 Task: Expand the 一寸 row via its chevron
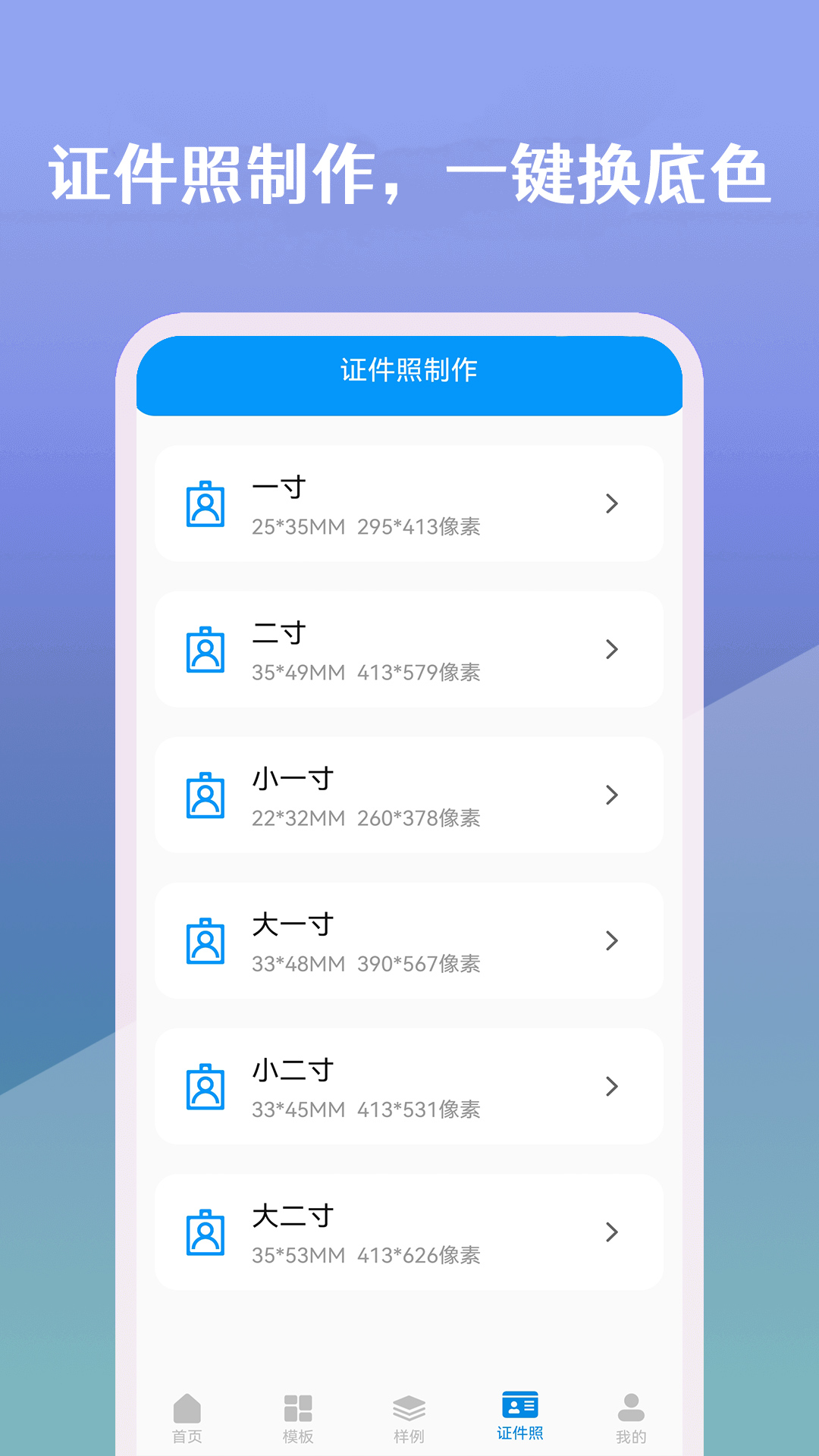tap(611, 505)
